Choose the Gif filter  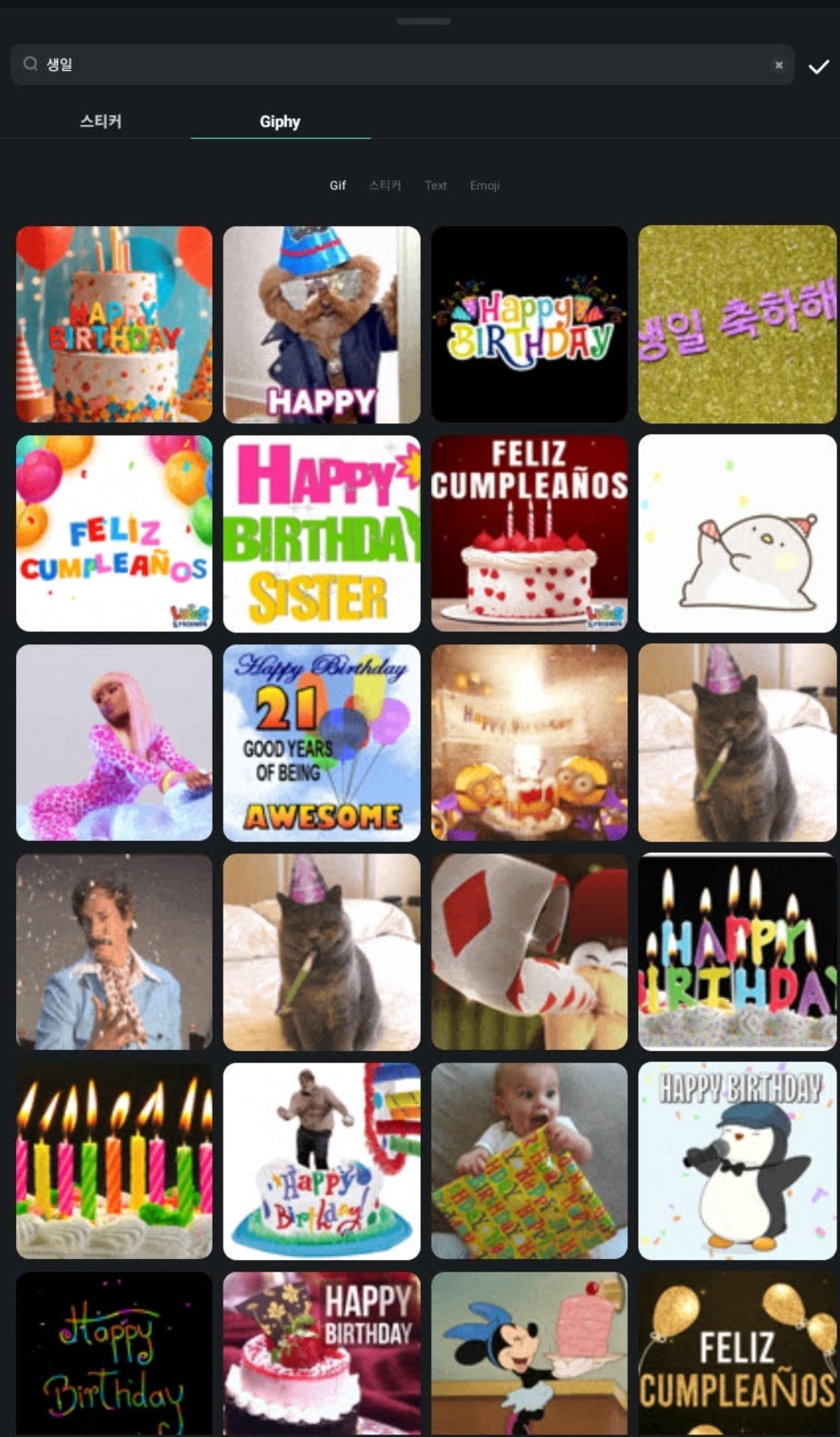(x=337, y=186)
